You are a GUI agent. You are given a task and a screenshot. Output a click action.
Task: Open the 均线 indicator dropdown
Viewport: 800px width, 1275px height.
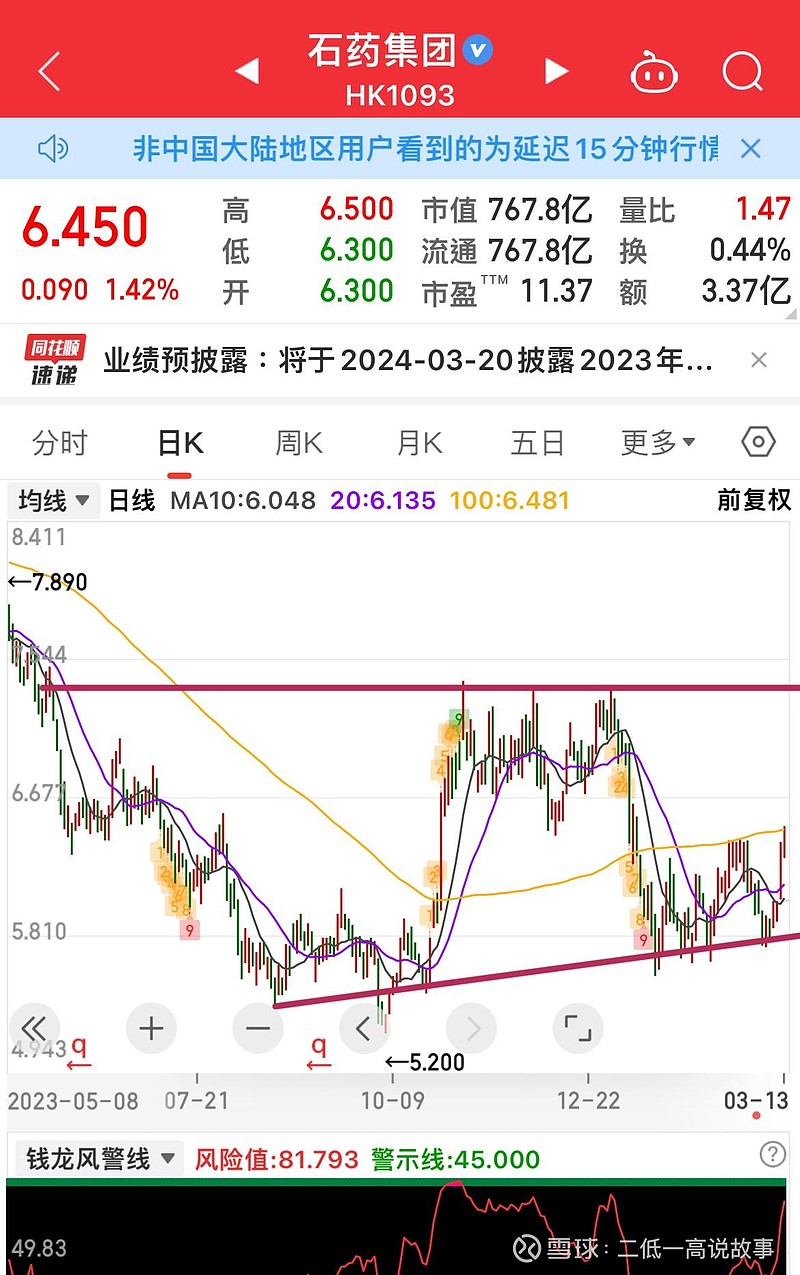52,500
